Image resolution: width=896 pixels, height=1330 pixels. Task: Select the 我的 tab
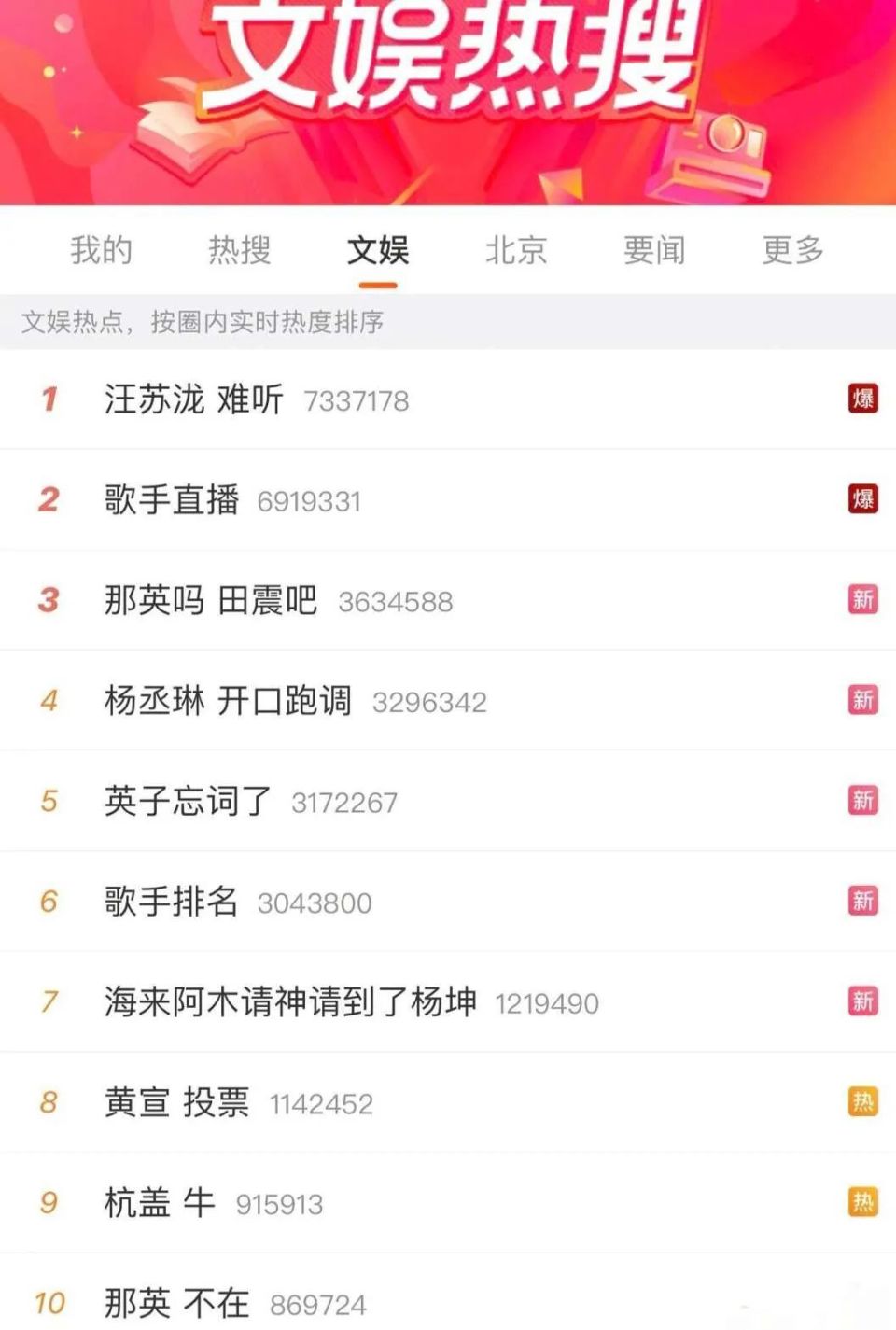coord(101,250)
